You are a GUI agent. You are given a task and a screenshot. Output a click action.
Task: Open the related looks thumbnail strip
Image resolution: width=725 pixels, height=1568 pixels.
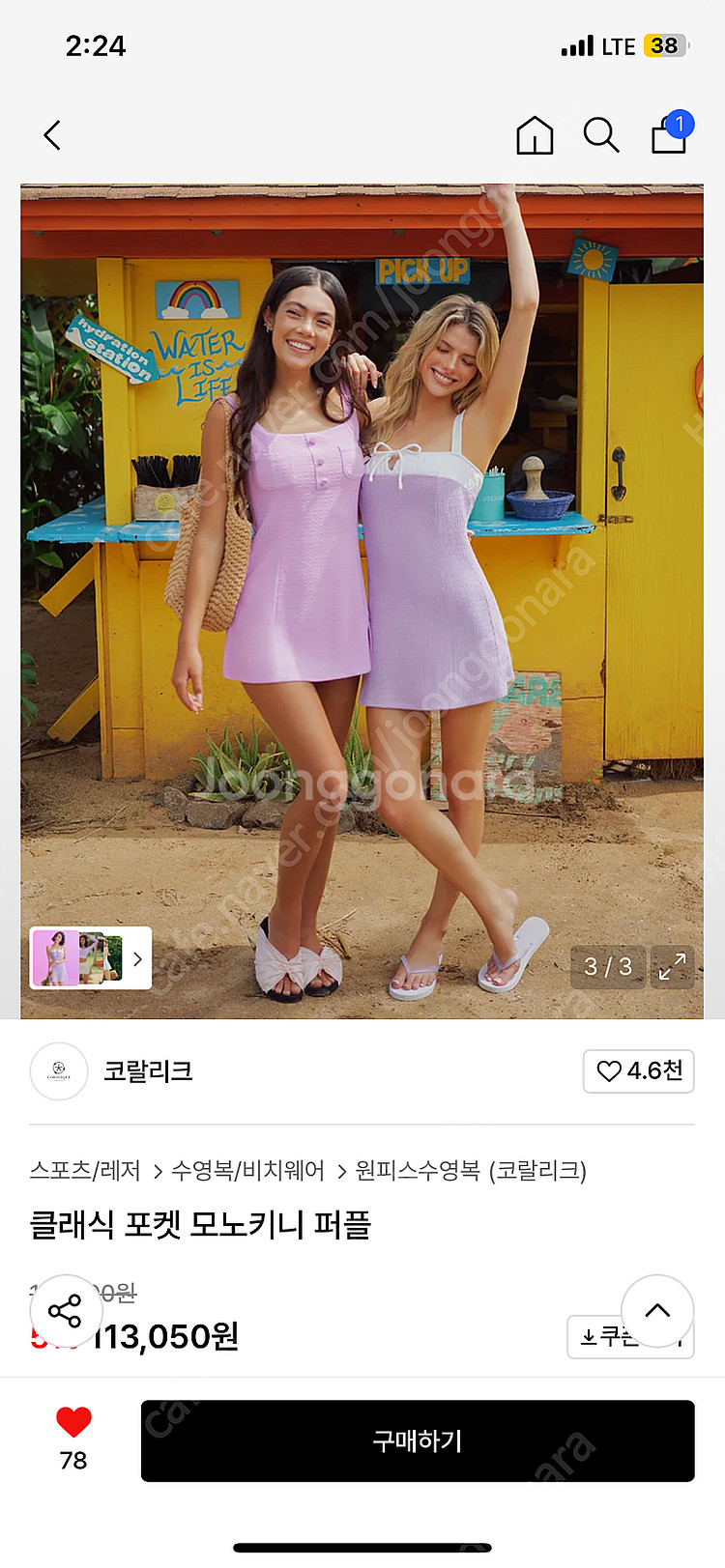click(x=90, y=957)
